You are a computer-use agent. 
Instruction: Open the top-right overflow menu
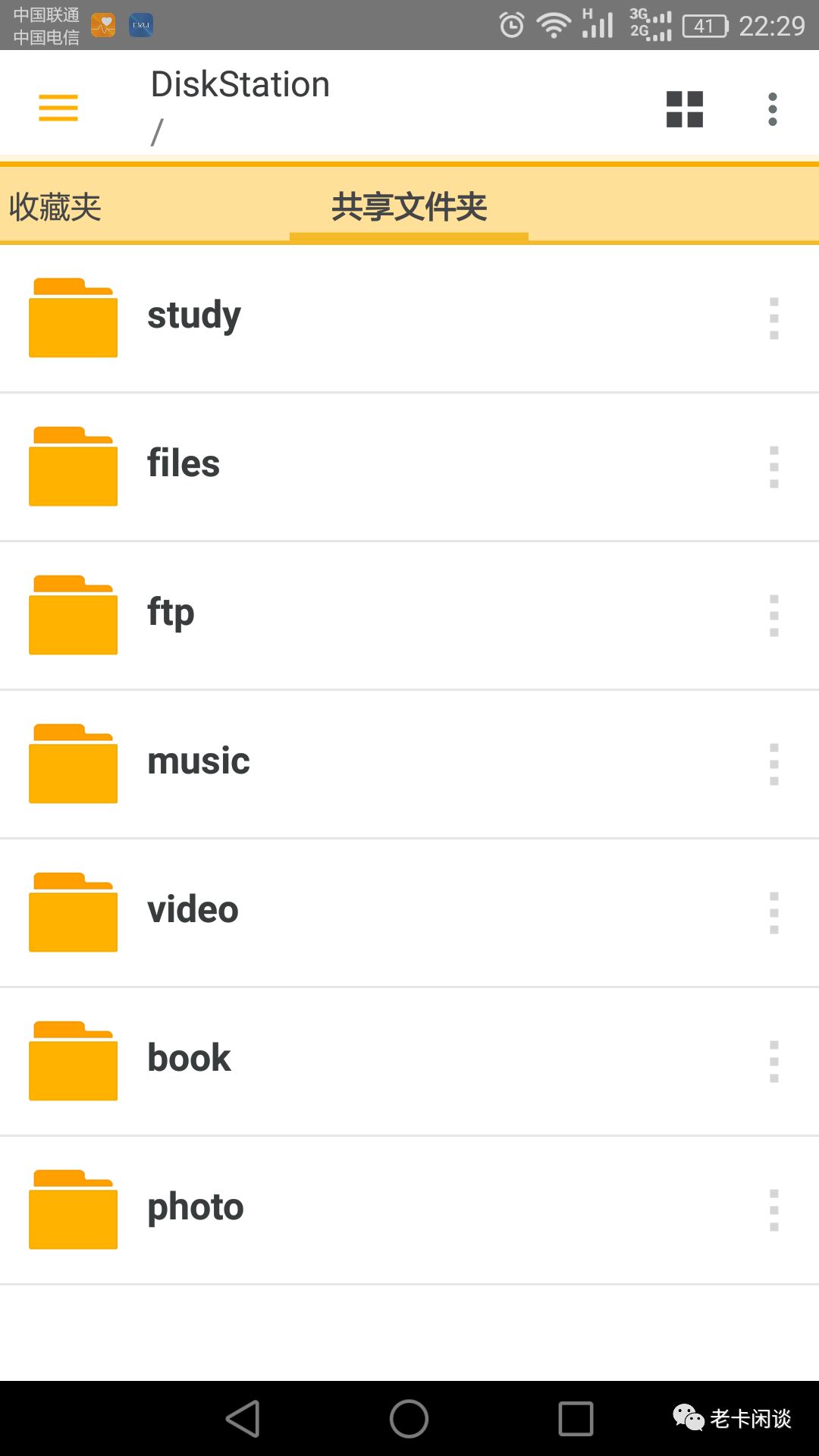coord(773,109)
